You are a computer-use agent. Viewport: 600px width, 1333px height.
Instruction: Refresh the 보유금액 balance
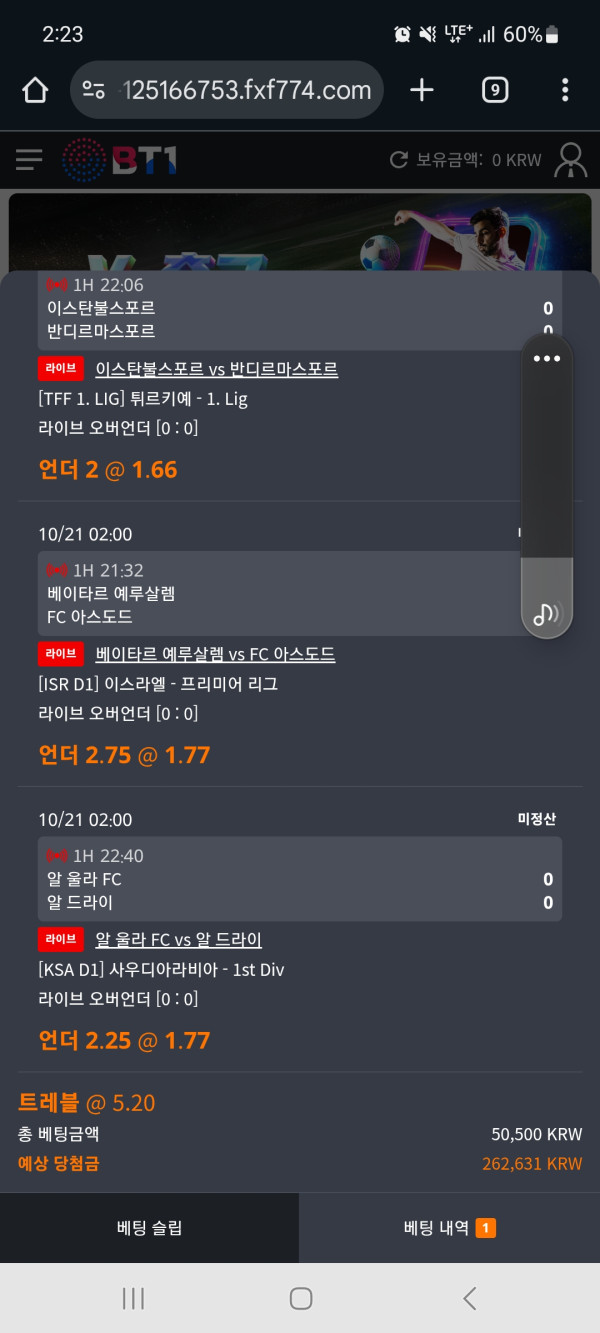pos(399,159)
